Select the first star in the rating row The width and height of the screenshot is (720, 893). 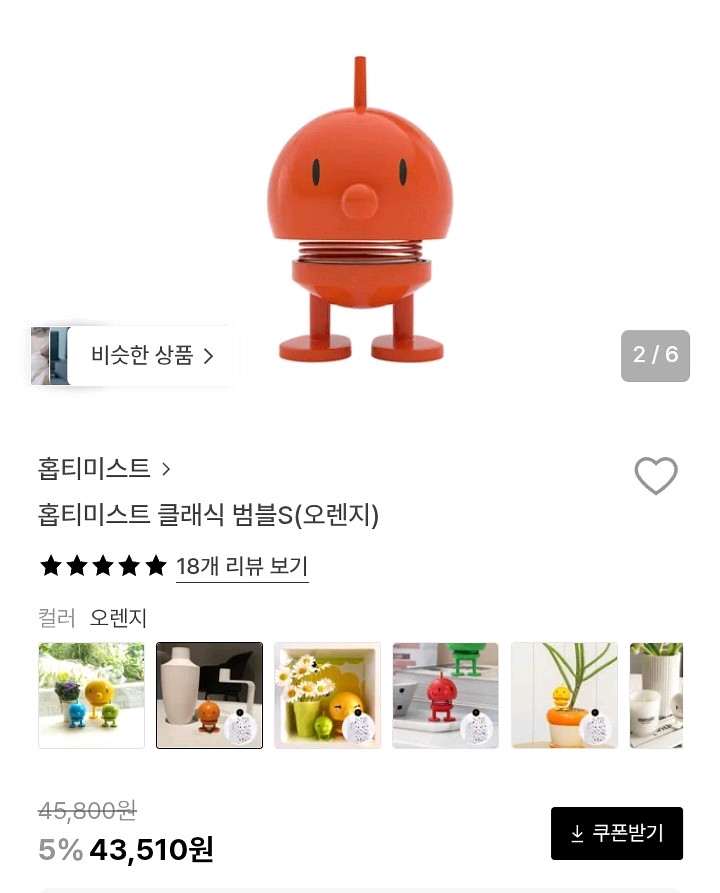point(51,566)
